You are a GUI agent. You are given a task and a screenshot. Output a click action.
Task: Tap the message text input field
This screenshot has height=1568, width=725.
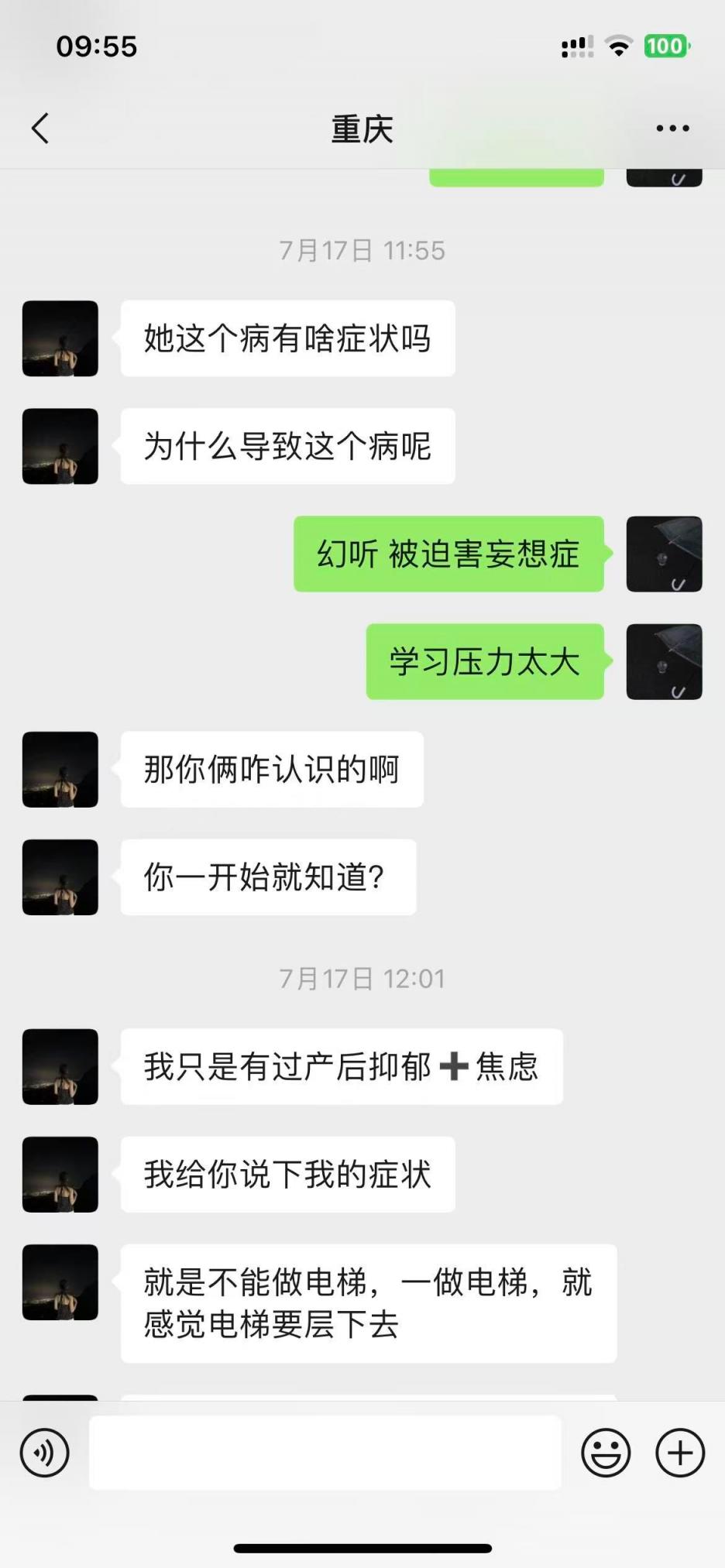(x=325, y=1453)
